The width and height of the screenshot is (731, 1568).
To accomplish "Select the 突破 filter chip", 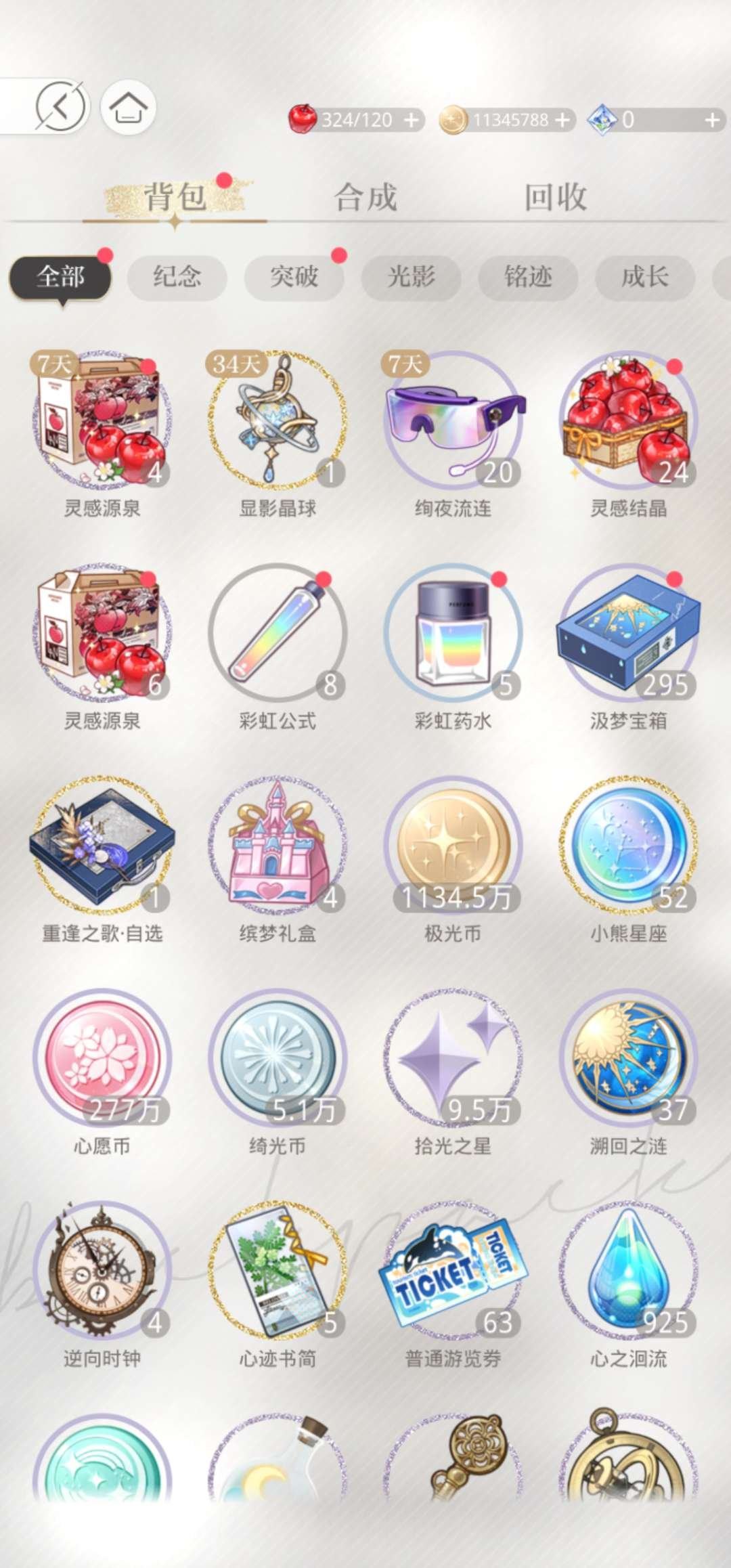I will [x=294, y=277].
